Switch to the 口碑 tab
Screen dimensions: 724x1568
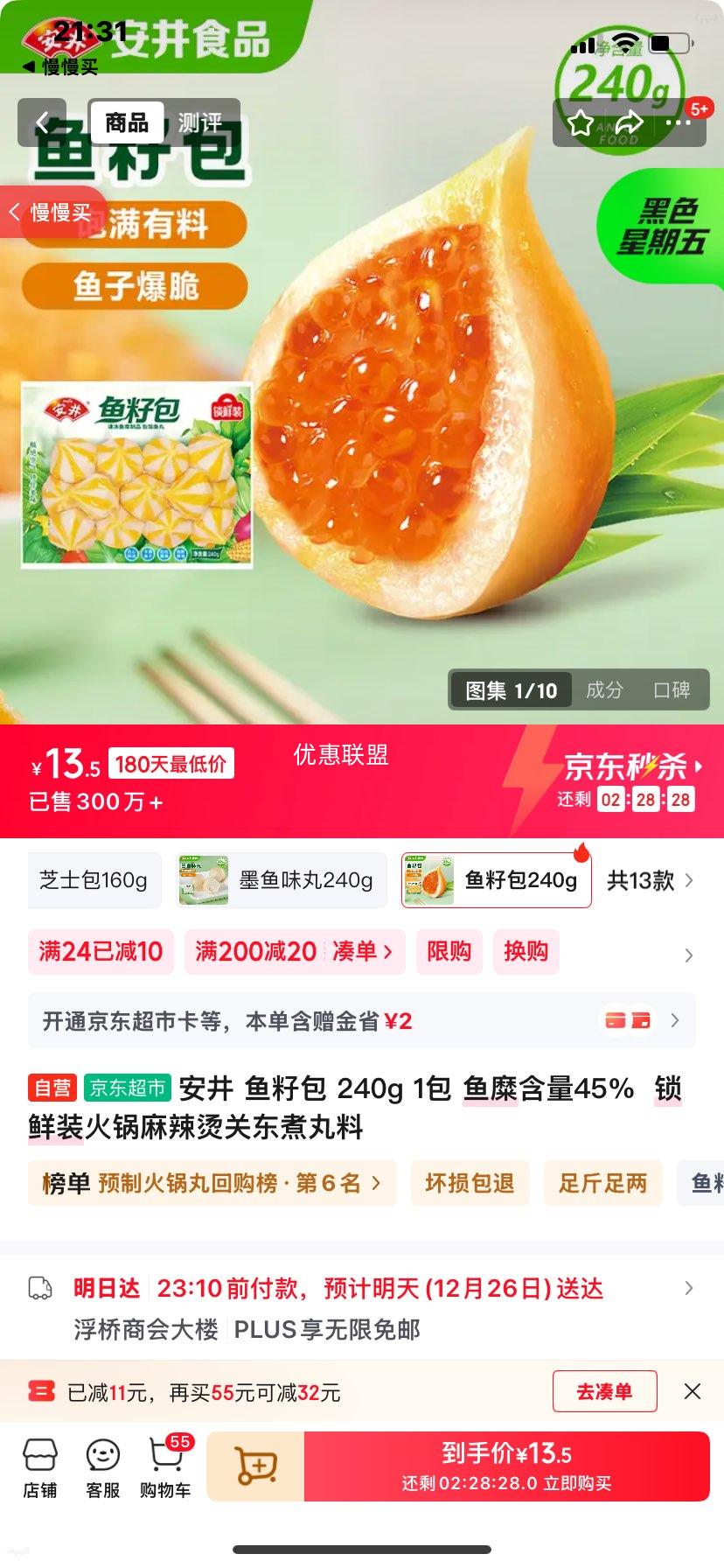pyautogui.click(x=673, y=690)
